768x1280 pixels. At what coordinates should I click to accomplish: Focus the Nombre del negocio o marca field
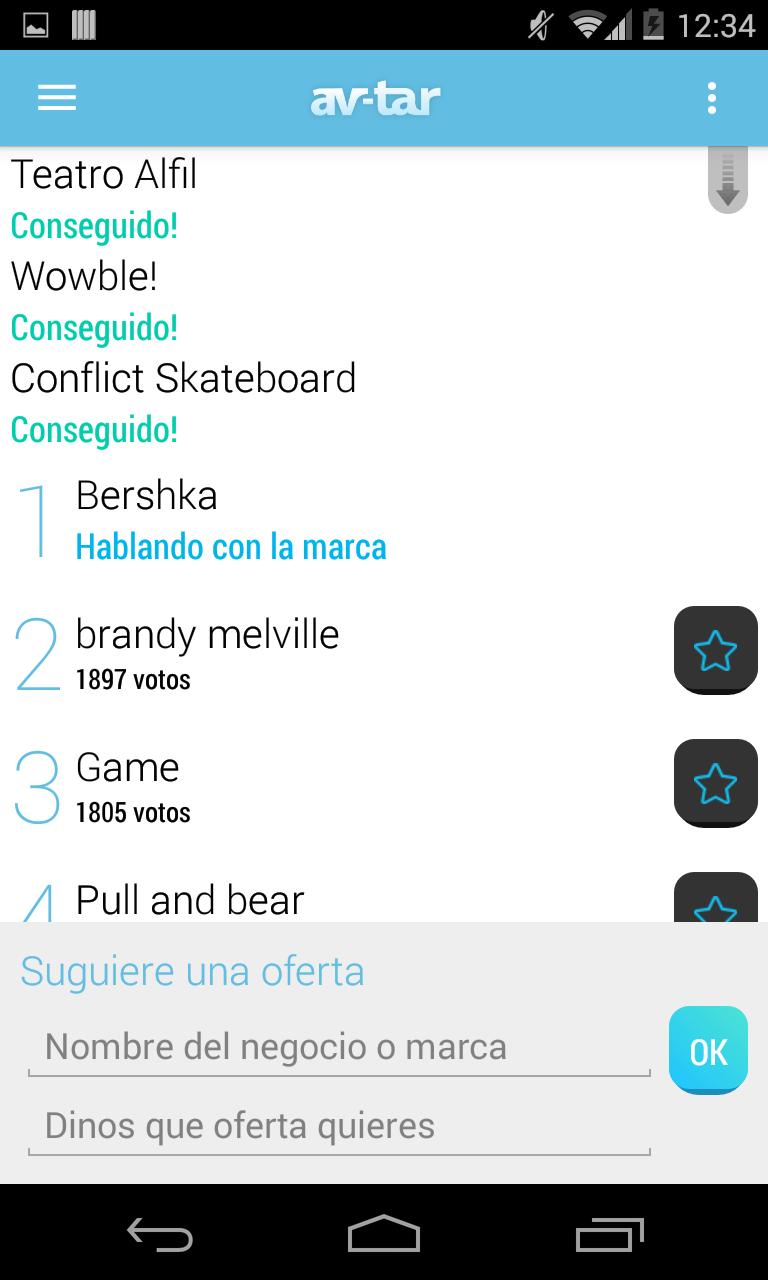[339, 1047]
